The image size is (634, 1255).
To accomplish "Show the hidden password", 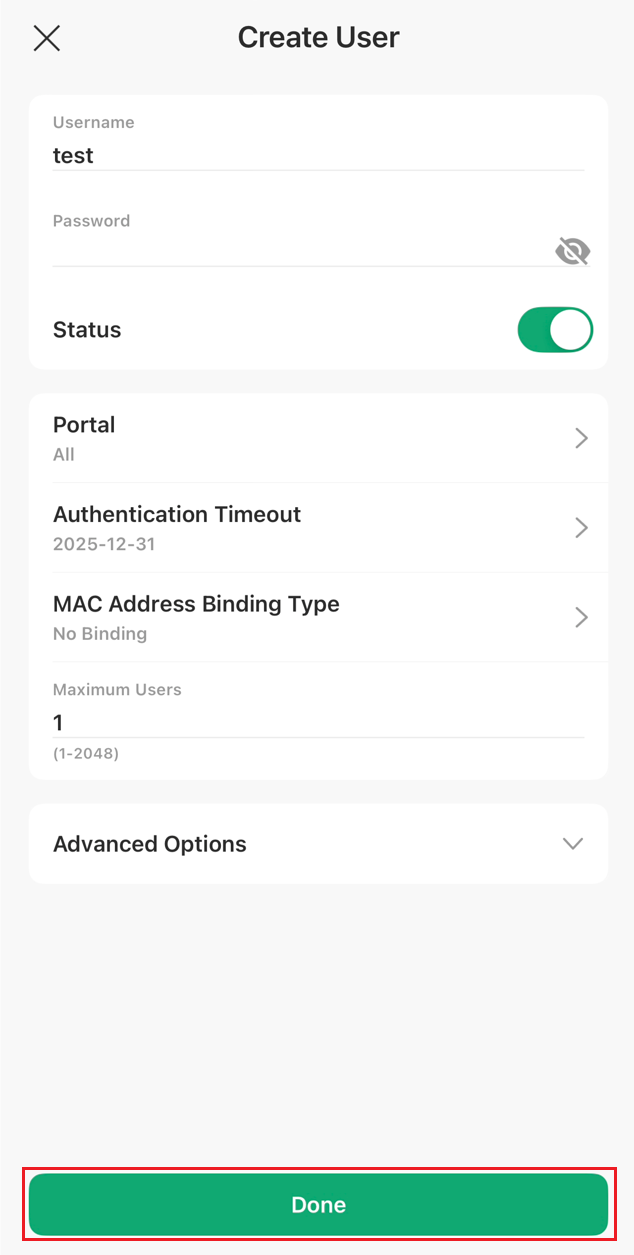I will (x=572, y=251).
